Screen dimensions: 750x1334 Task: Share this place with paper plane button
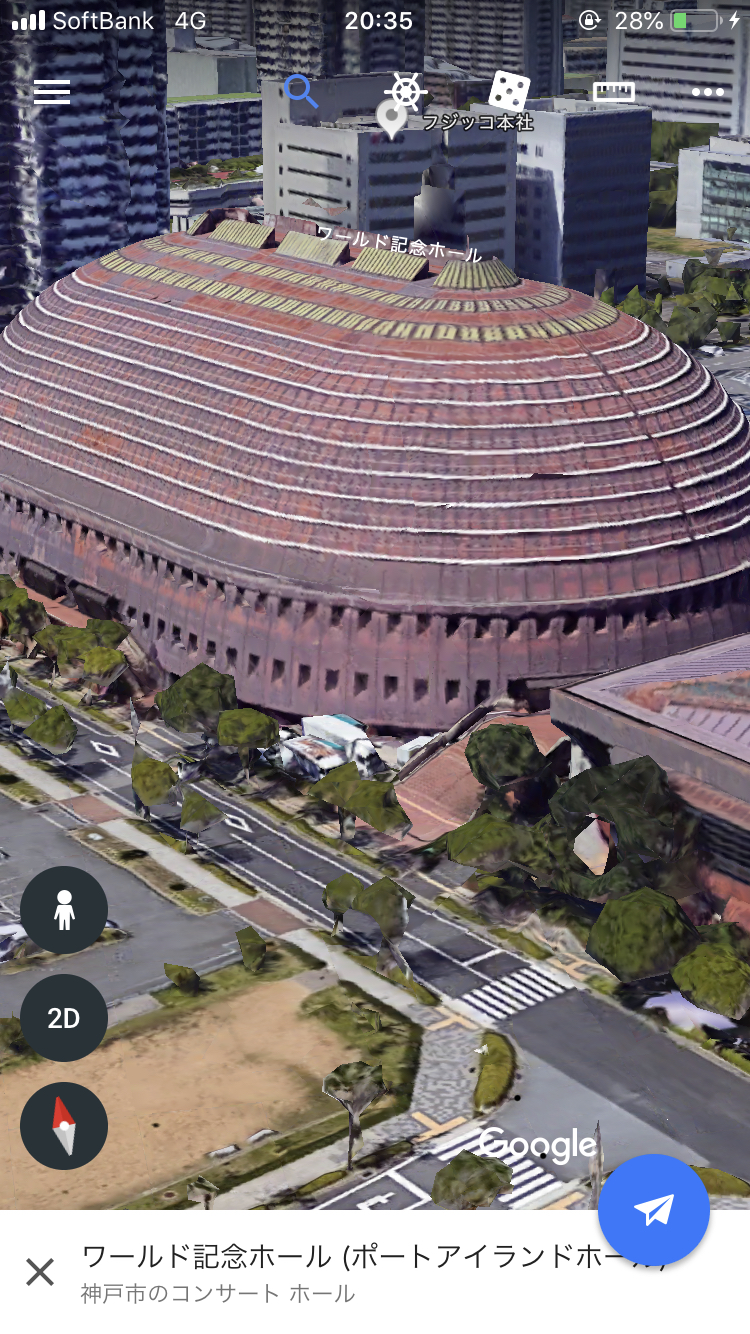(654, 1210)
